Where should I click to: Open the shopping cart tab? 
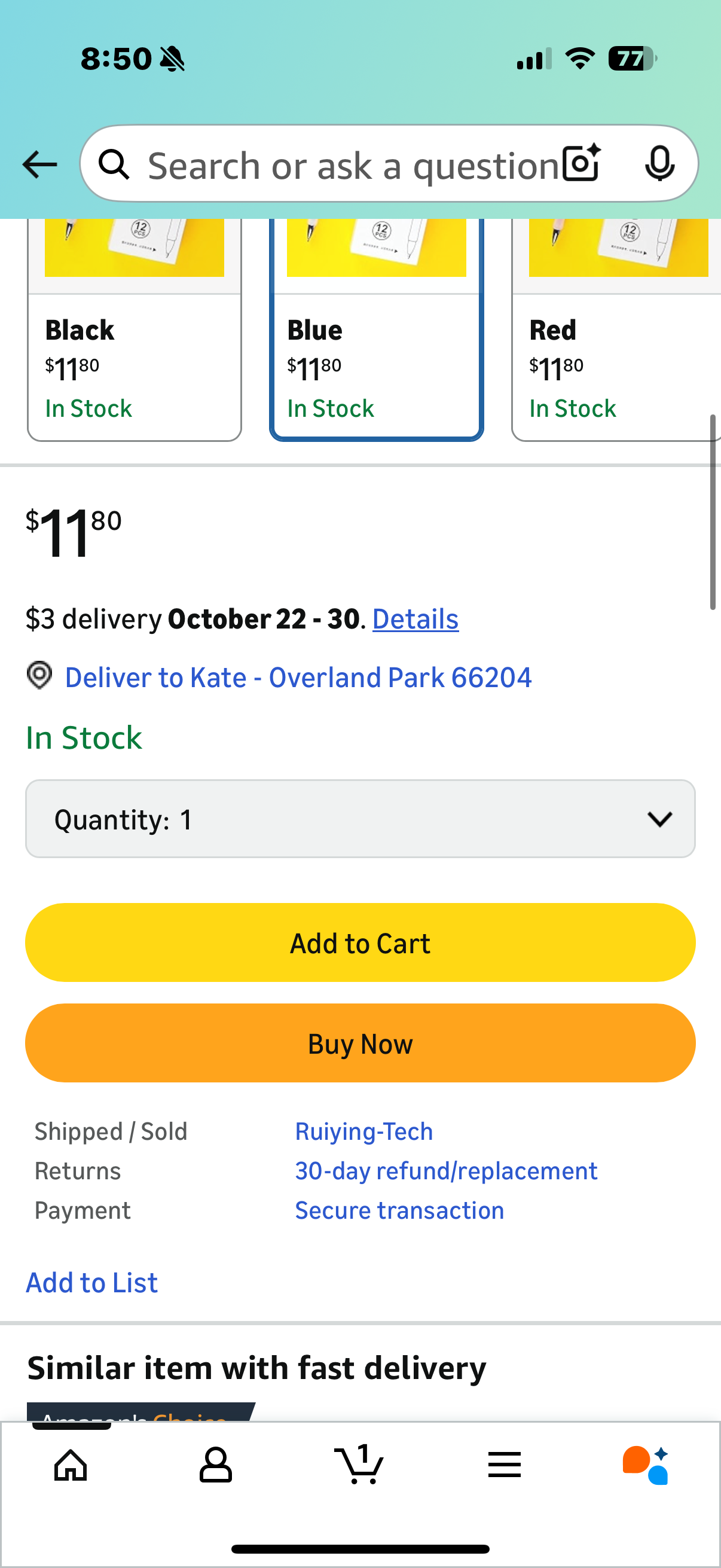coord(359,1465)
